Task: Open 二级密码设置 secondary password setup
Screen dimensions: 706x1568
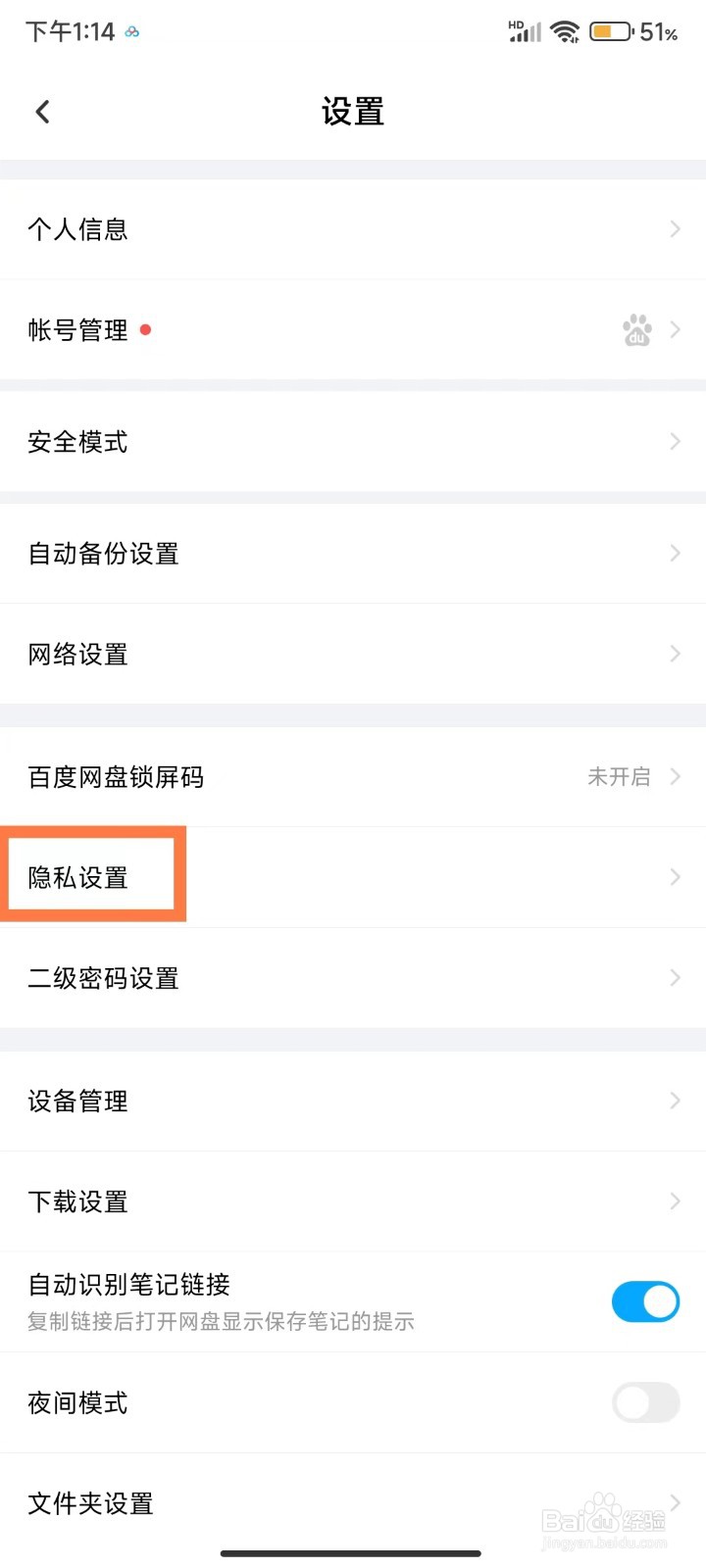Action: tap(353, 977)
